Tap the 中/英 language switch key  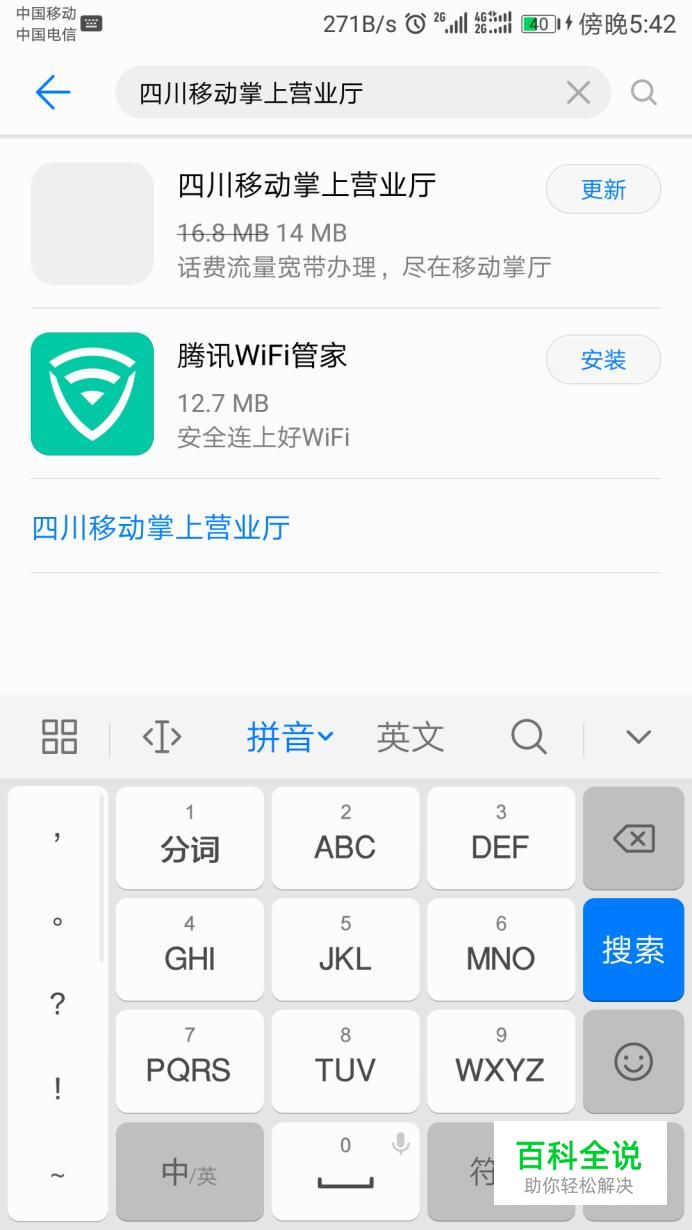[x=189, y=1172]
